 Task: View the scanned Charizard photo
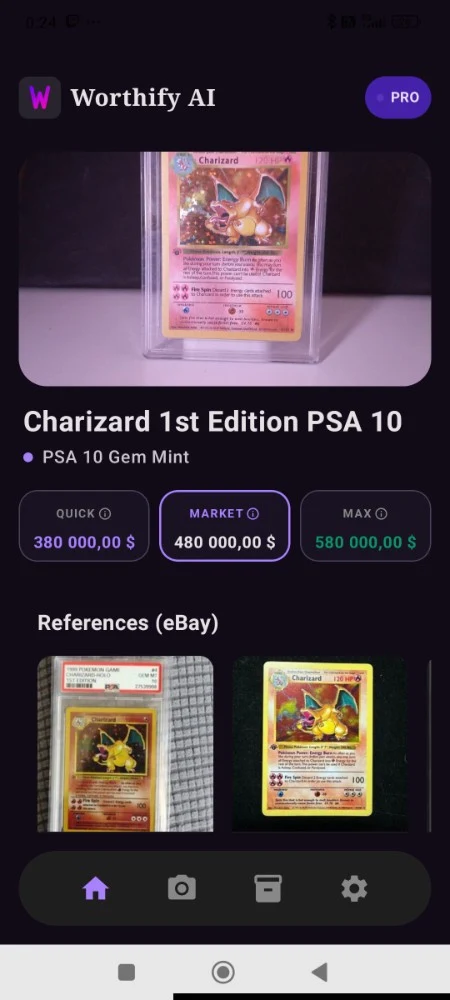[225, 269]
